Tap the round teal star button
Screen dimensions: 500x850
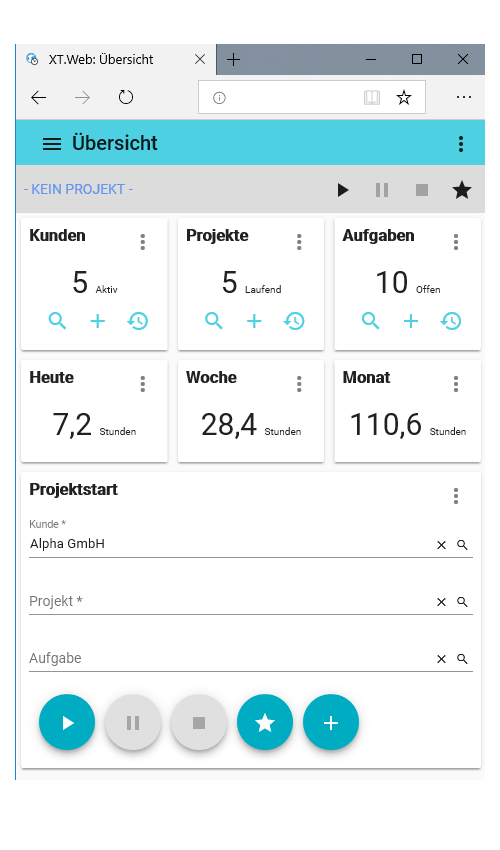click(x=265, y=723)
